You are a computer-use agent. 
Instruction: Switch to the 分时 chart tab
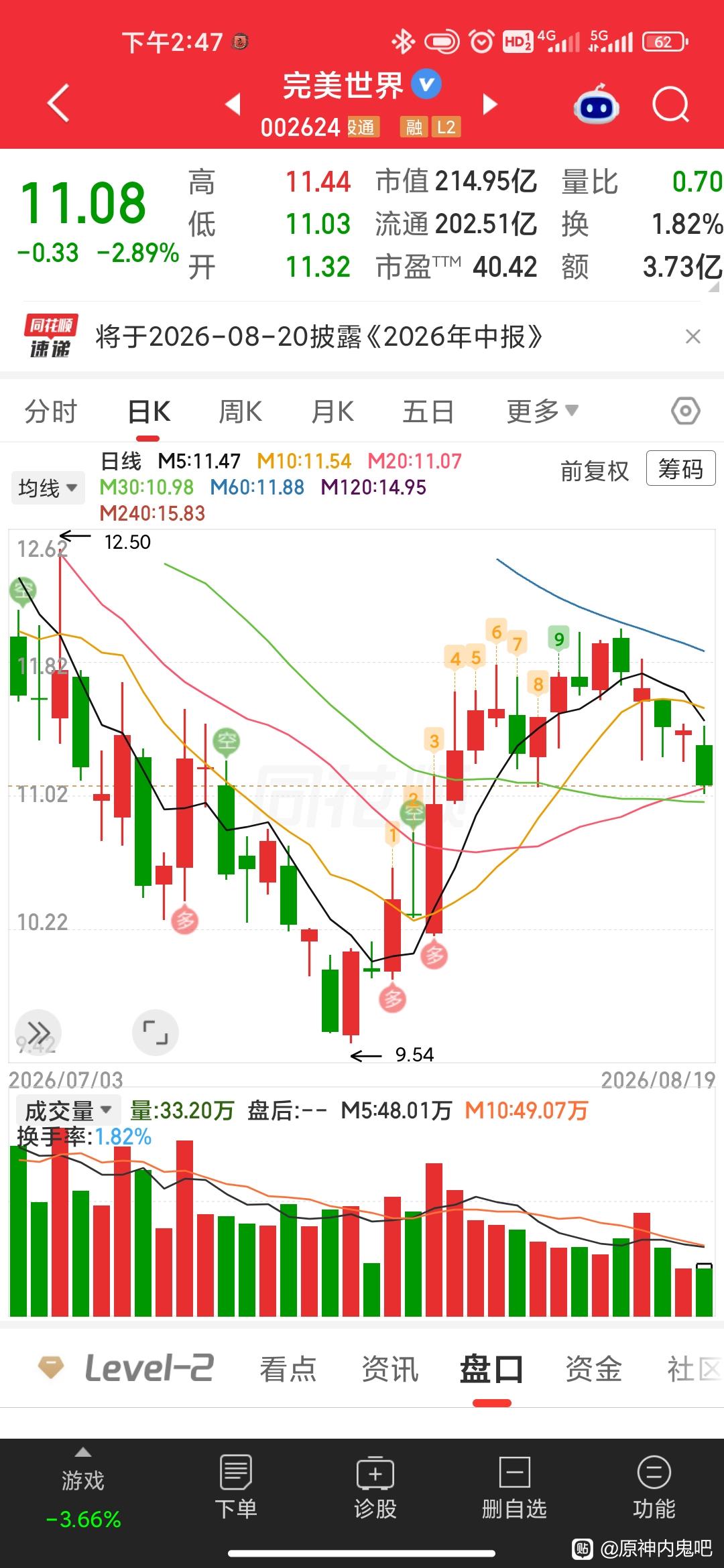coord(51,411)
